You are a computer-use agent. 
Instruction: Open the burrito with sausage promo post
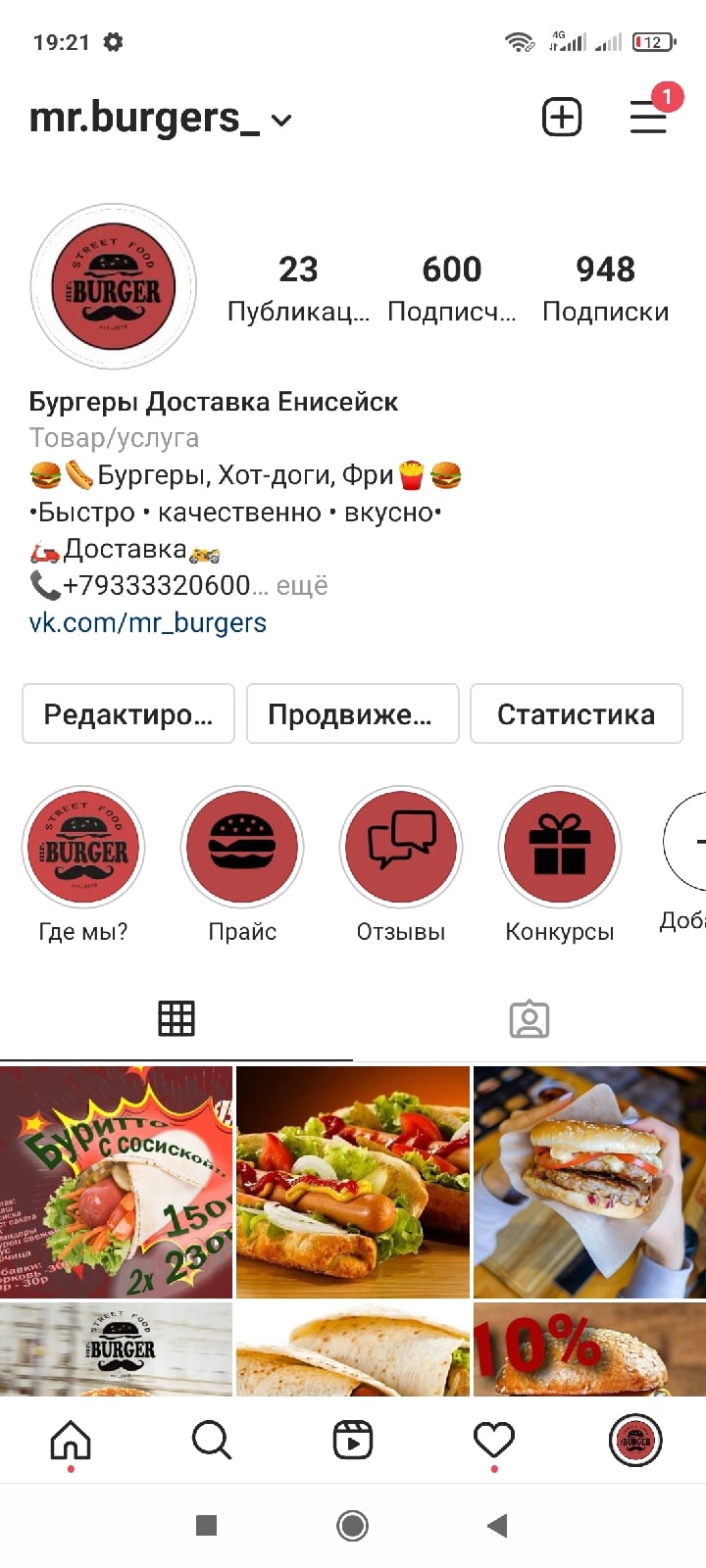pos(116,1182)
